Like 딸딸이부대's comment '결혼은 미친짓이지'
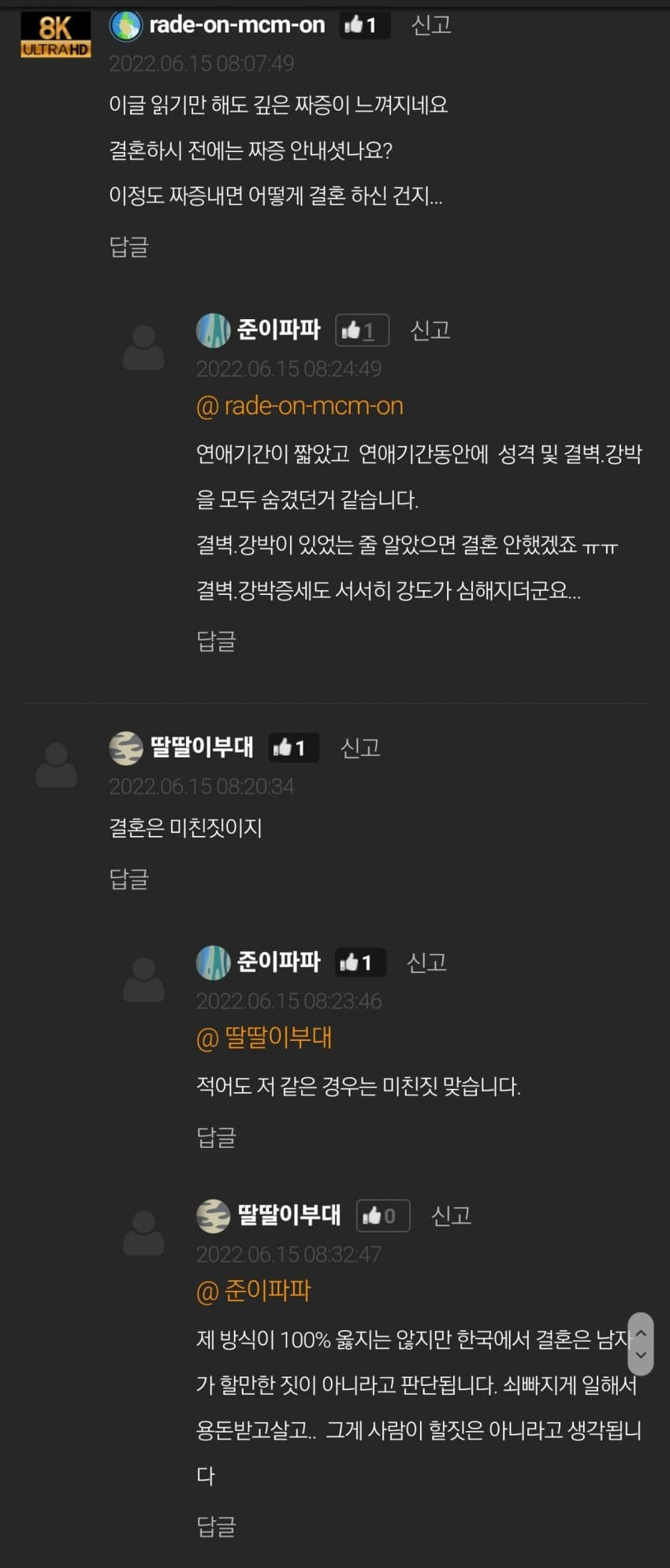The image size is (670, 1568). [x=290, y=748]
